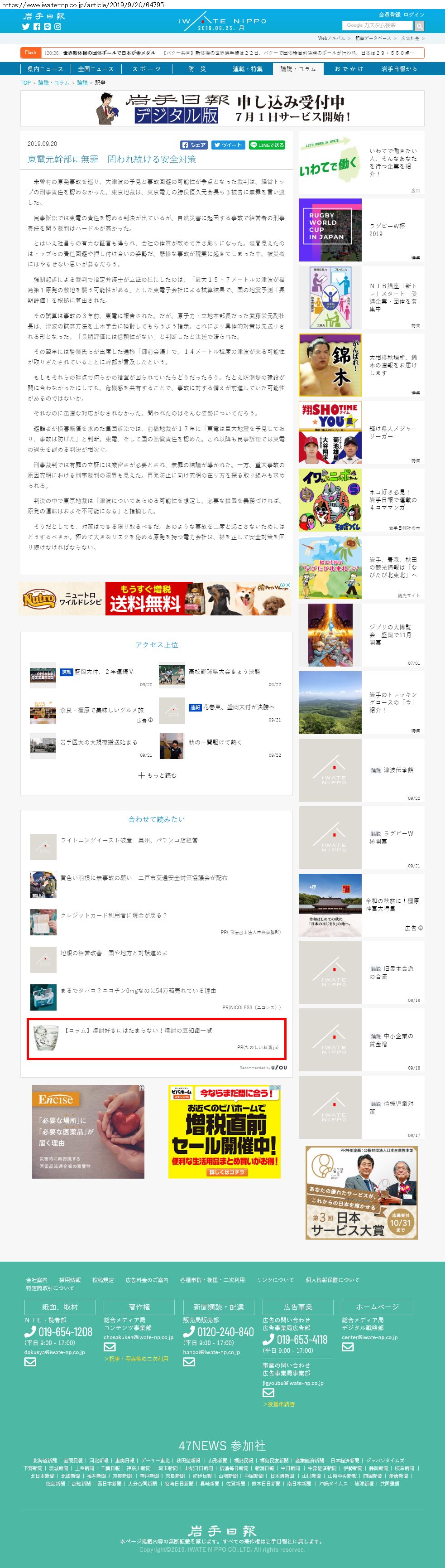Viewport: 445px width, 1568px height.
Task: Open the Twitter icon in the header
Action: (x=25, y=27)
